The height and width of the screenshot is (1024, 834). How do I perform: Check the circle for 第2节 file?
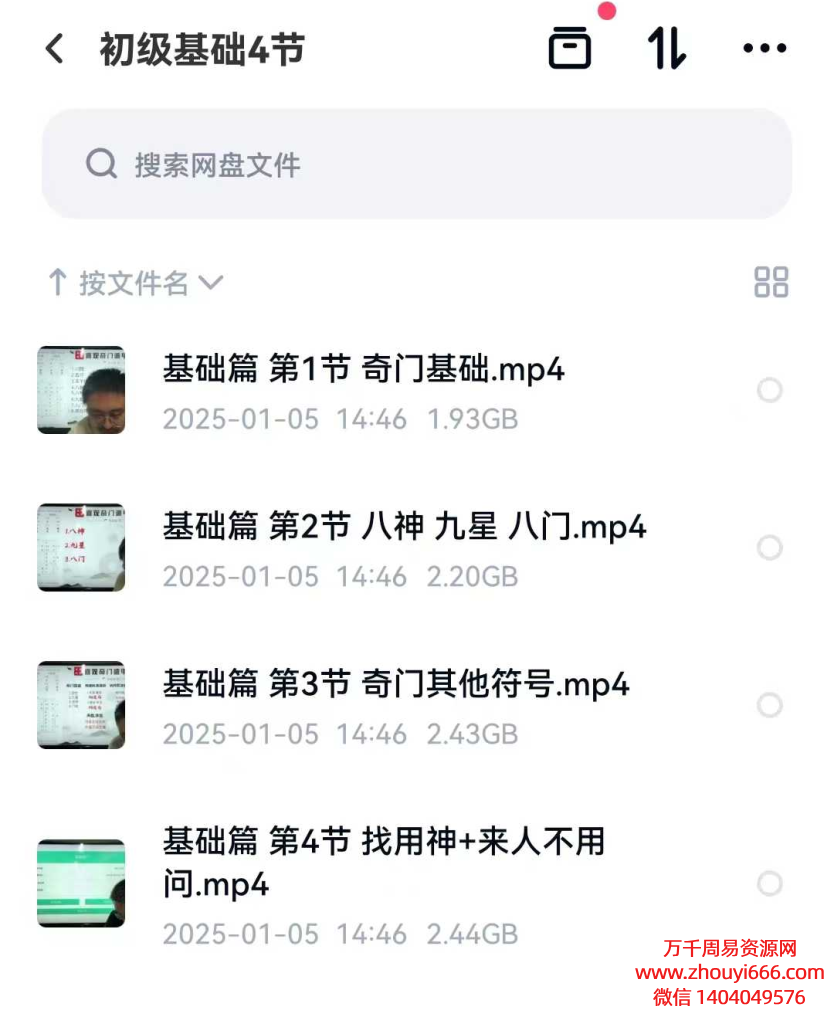pos(769,547)
